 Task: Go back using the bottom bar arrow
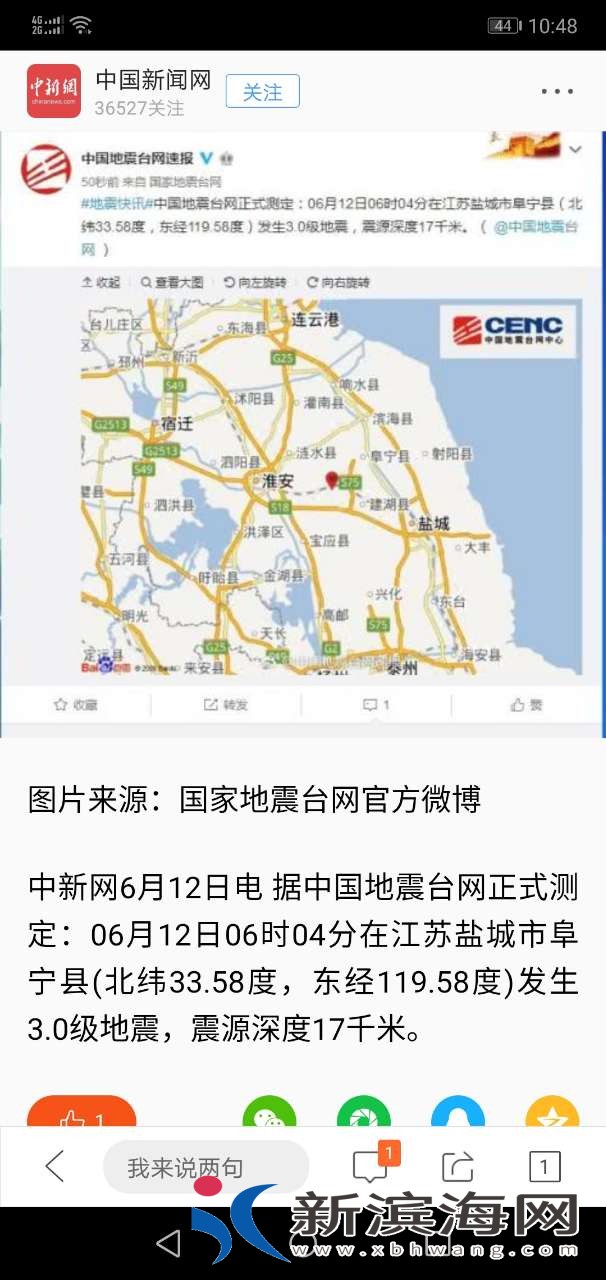click(x=55, y=1166)
